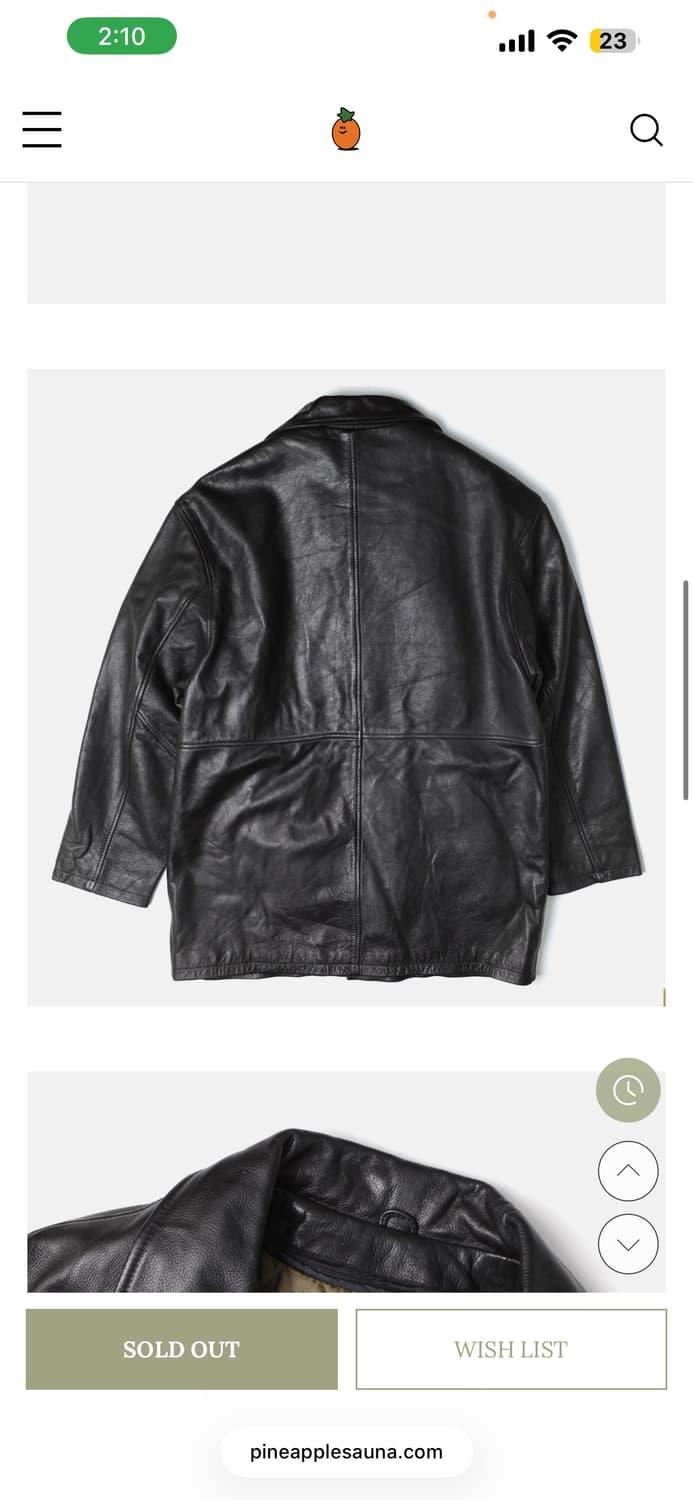Tap the pineapplesauna.com address bar
This screenshot has height=1500, width=693.
pyautogui.click(x=346, y=1452)
